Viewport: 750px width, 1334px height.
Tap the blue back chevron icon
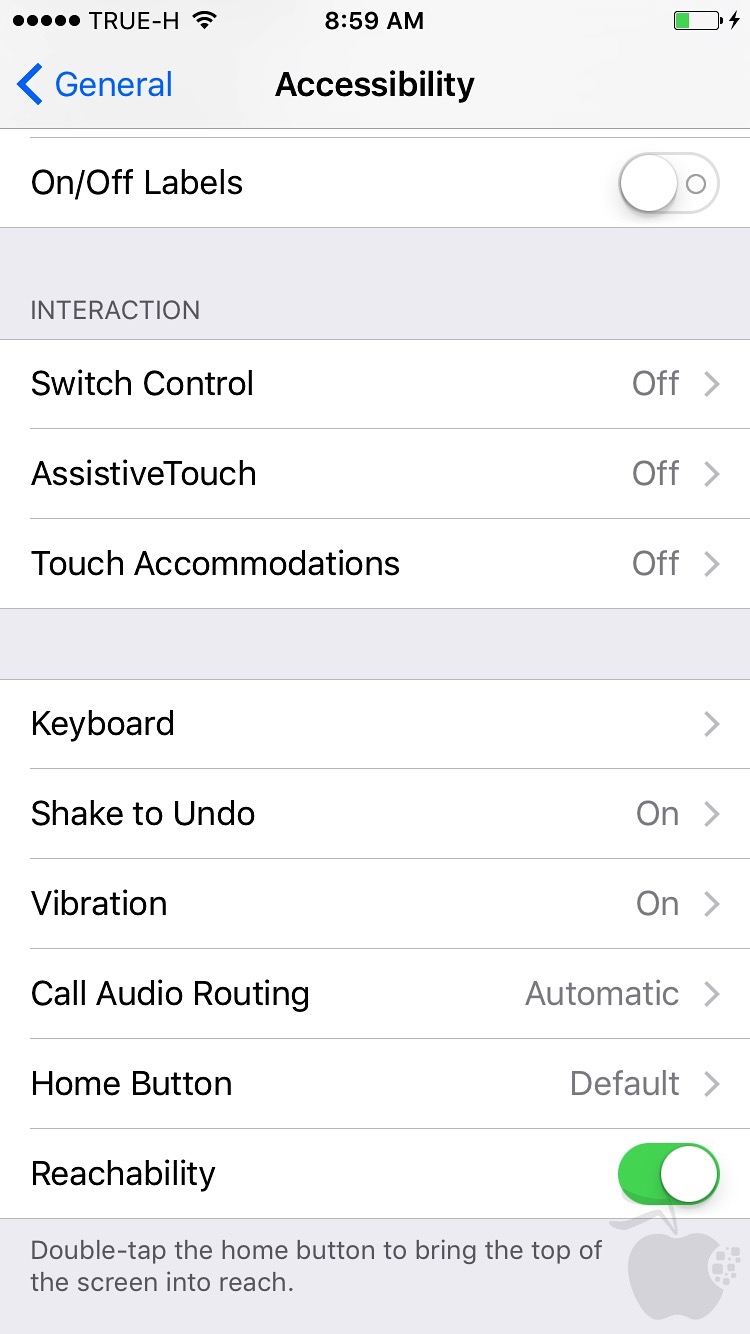point(28,84)
